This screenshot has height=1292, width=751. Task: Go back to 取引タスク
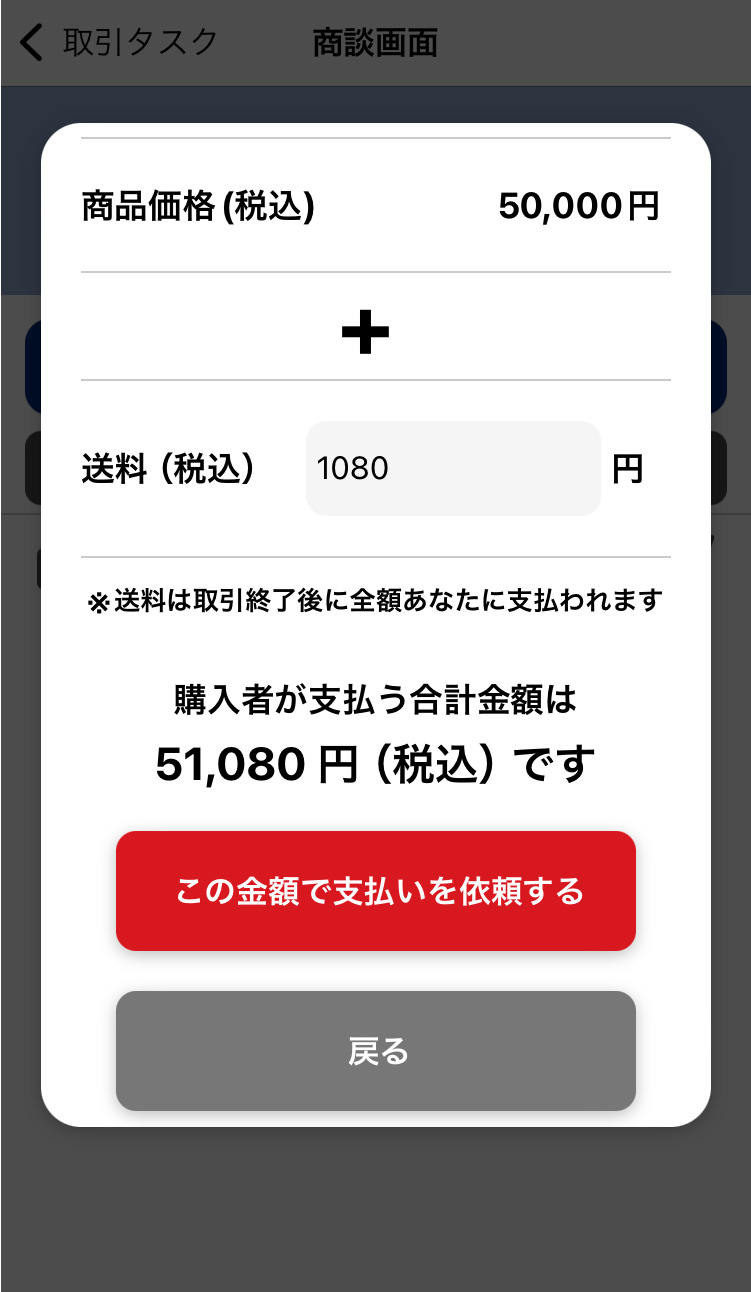tap(118, 43)
